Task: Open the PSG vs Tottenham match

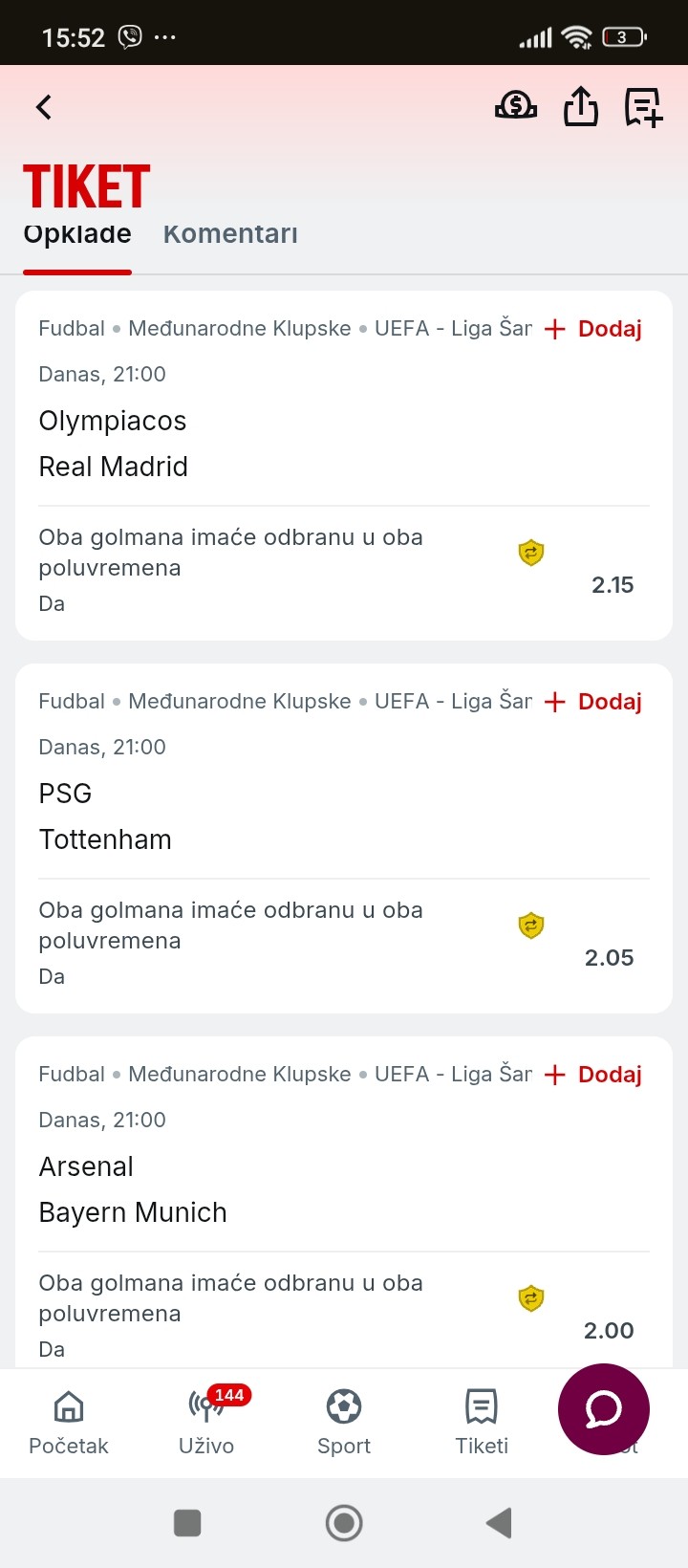Action: pyautogui.click(x=105, y=817)
